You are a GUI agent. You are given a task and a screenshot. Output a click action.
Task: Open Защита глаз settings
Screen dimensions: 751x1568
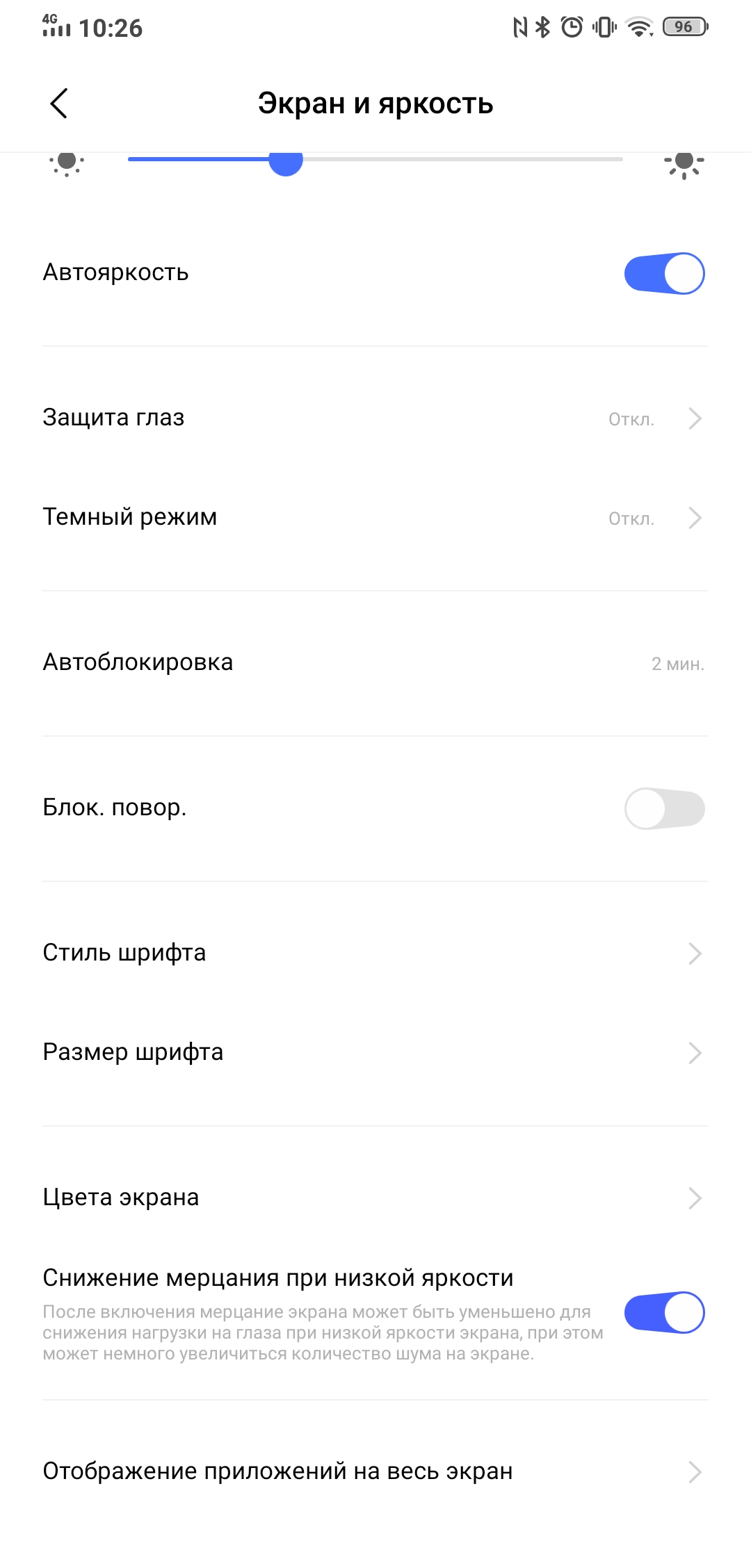pos(375,418)
